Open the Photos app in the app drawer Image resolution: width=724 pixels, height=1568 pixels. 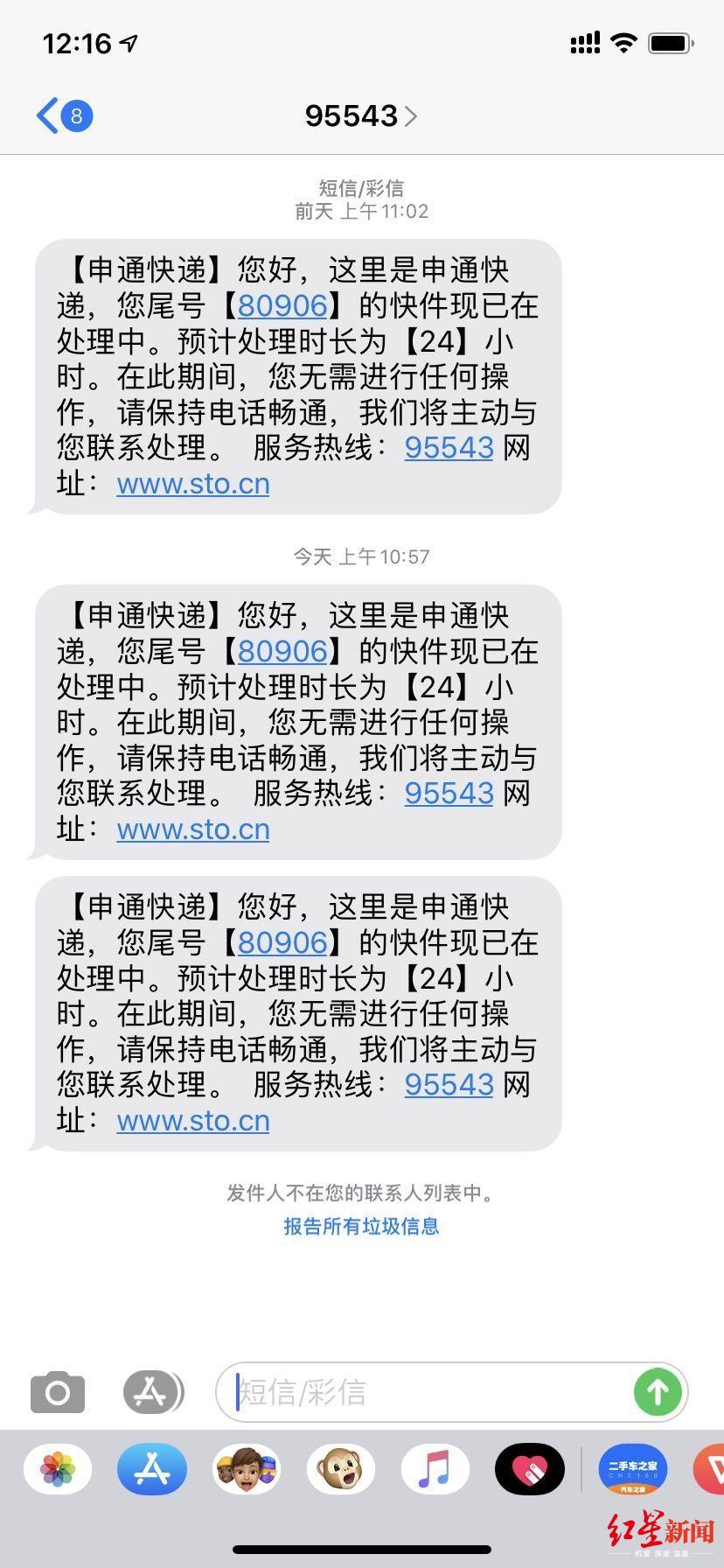click(58, 1469)
